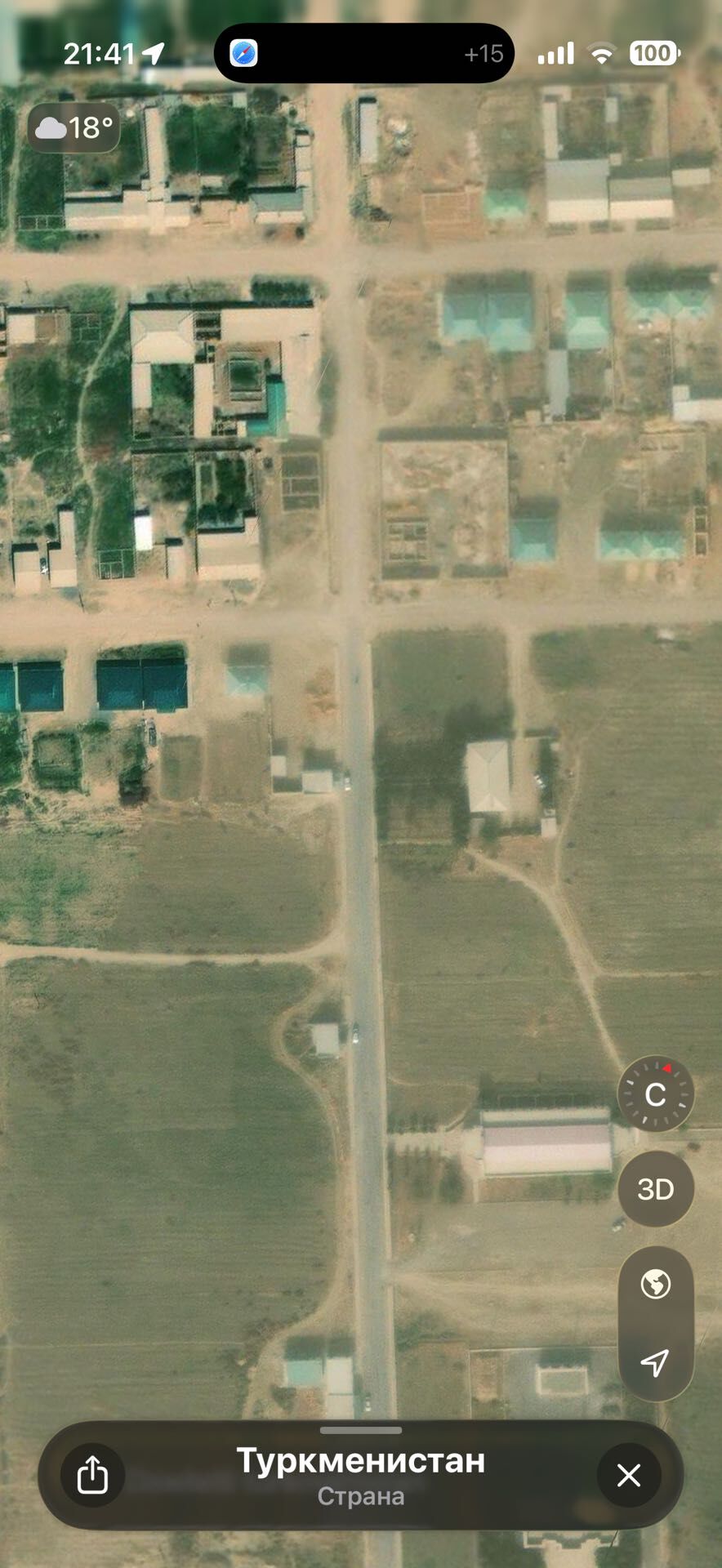The image size is (722, 1568).
Task: Open the 18° weather widget
Action: pos(74,127)
